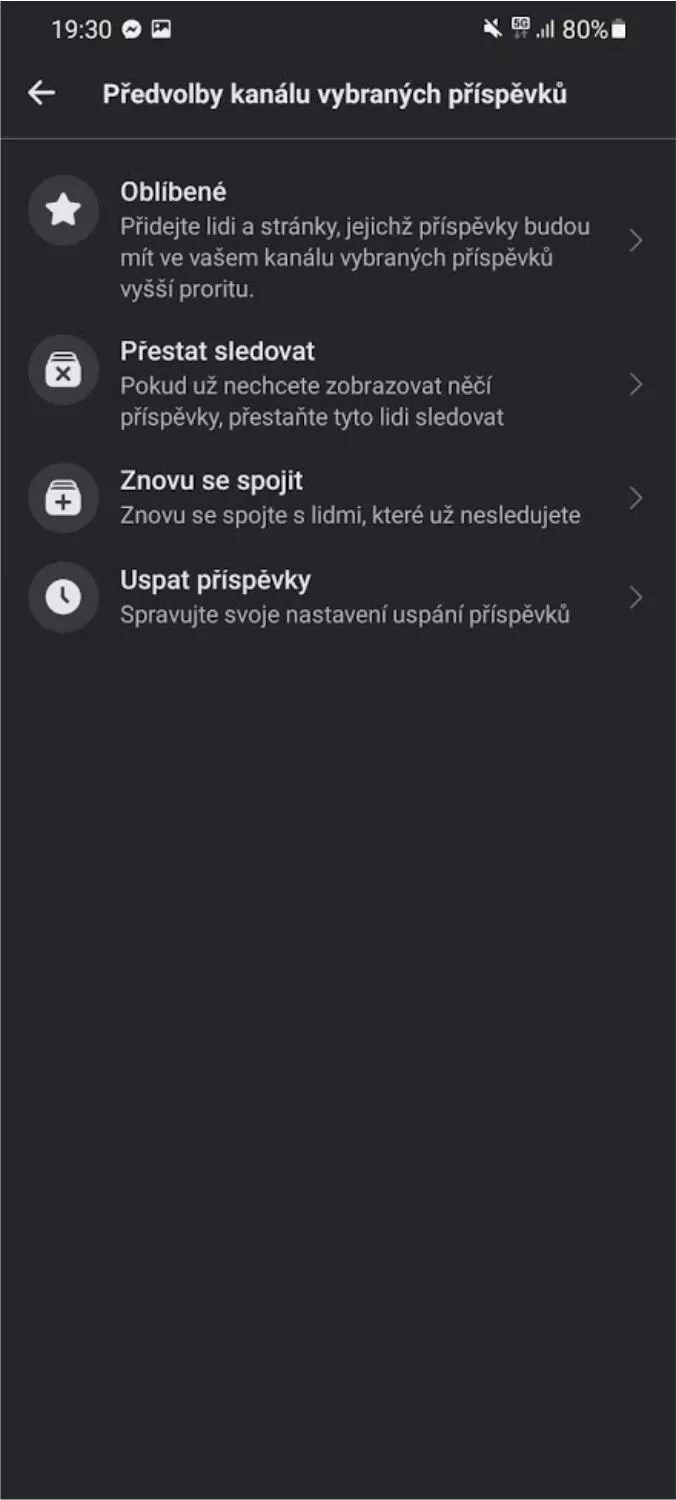Open Uspat příspěvky settings

[338, 597]
